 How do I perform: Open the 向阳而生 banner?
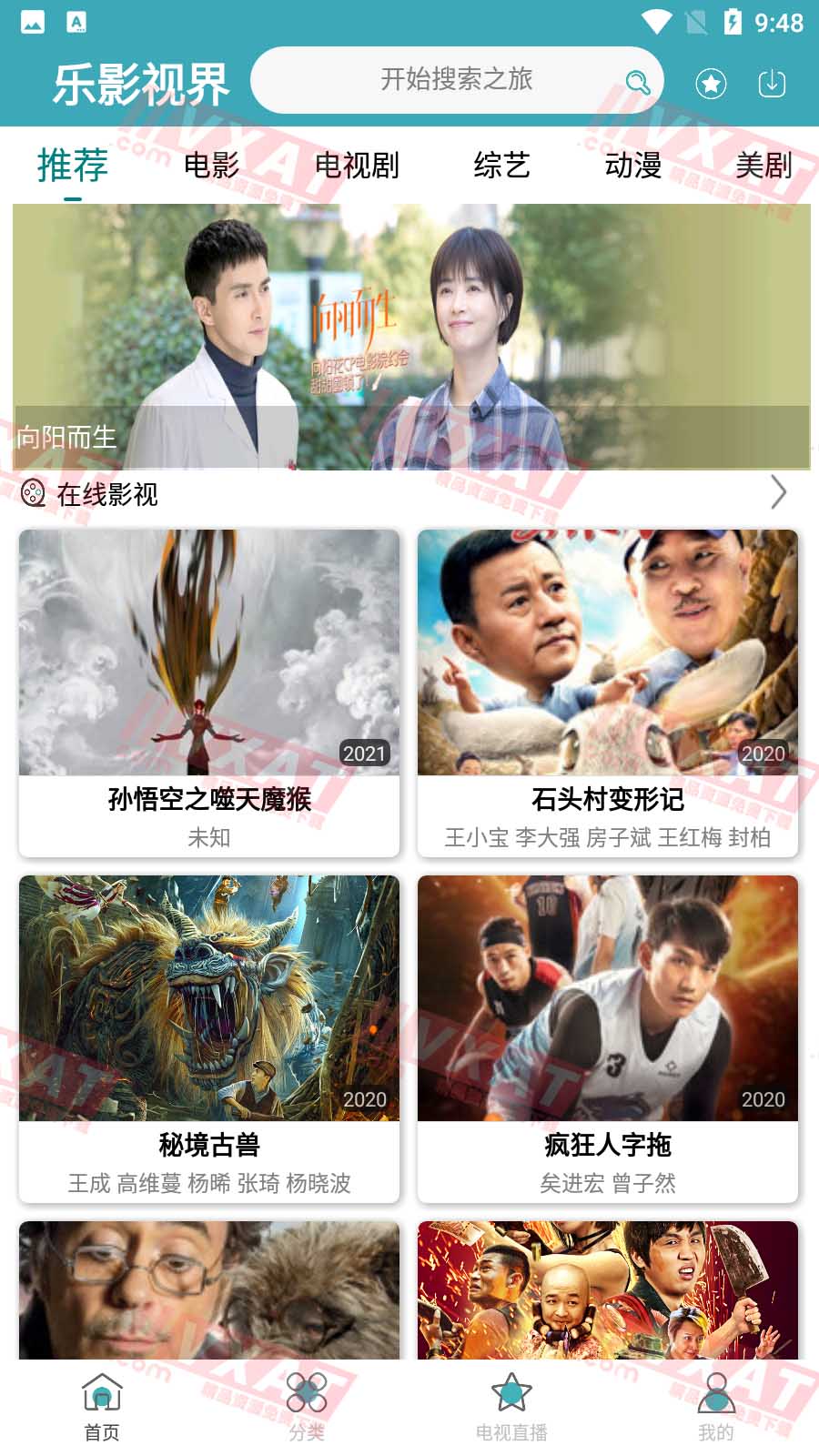click(409, 337)
